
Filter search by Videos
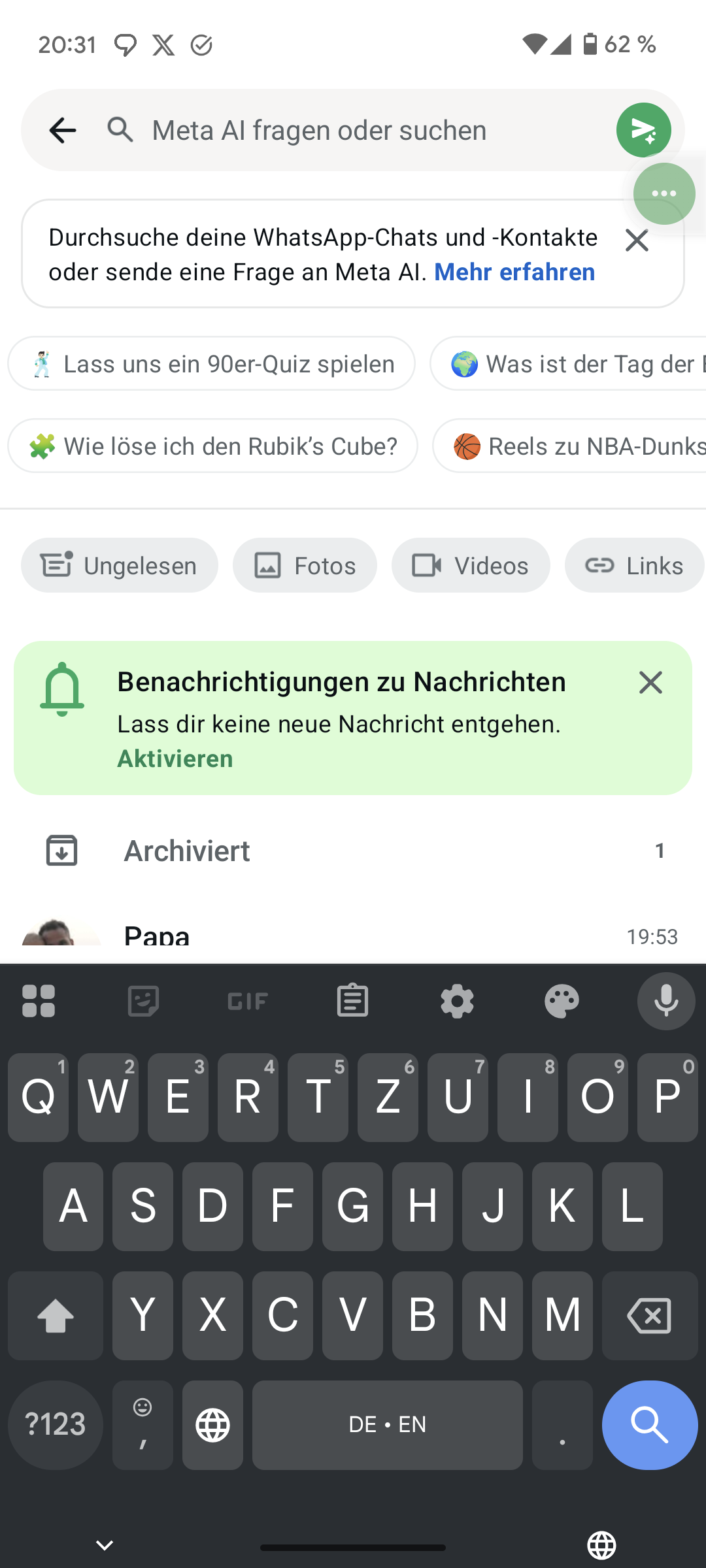click(471, 565)
